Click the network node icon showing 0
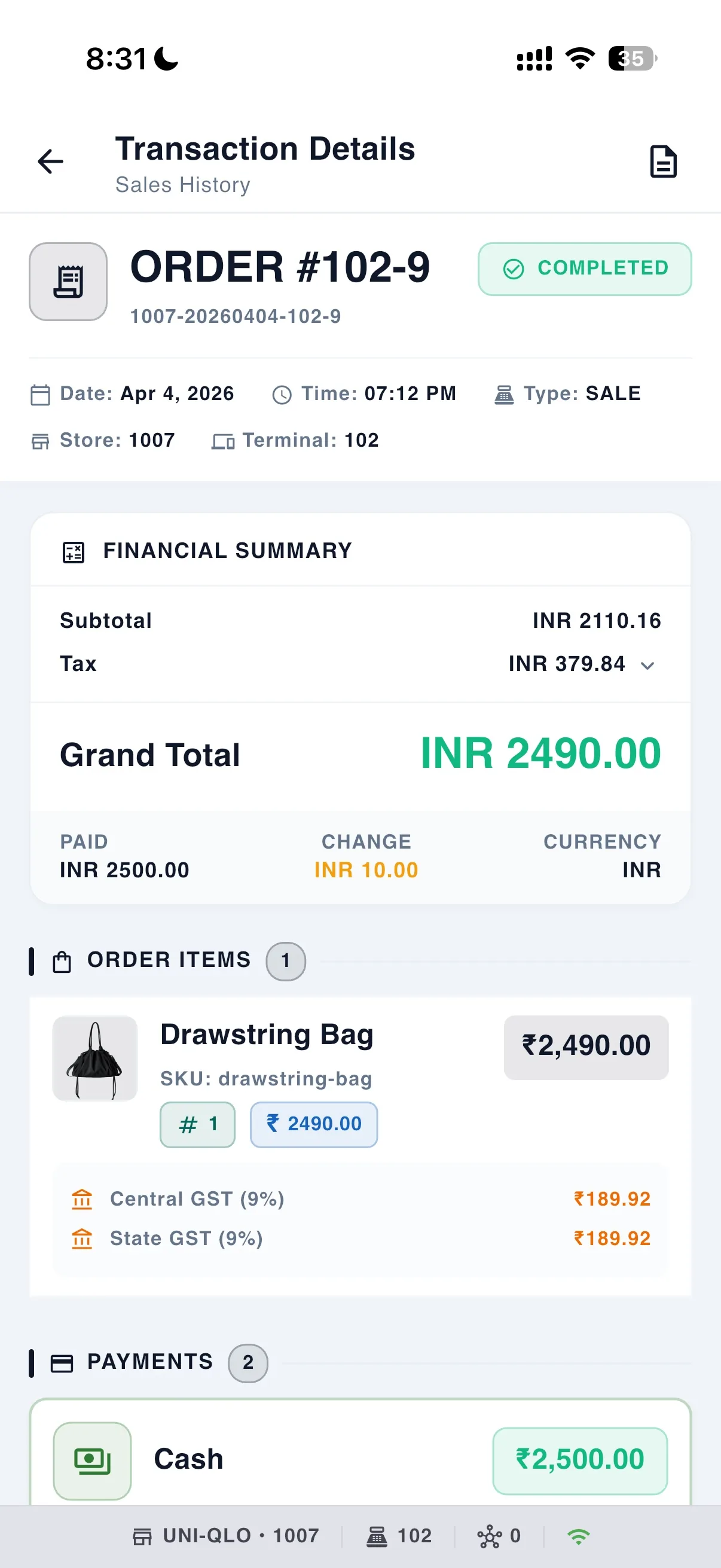Image resolution: width=721 pixels, height=1568 pixels. (490, 1535)
